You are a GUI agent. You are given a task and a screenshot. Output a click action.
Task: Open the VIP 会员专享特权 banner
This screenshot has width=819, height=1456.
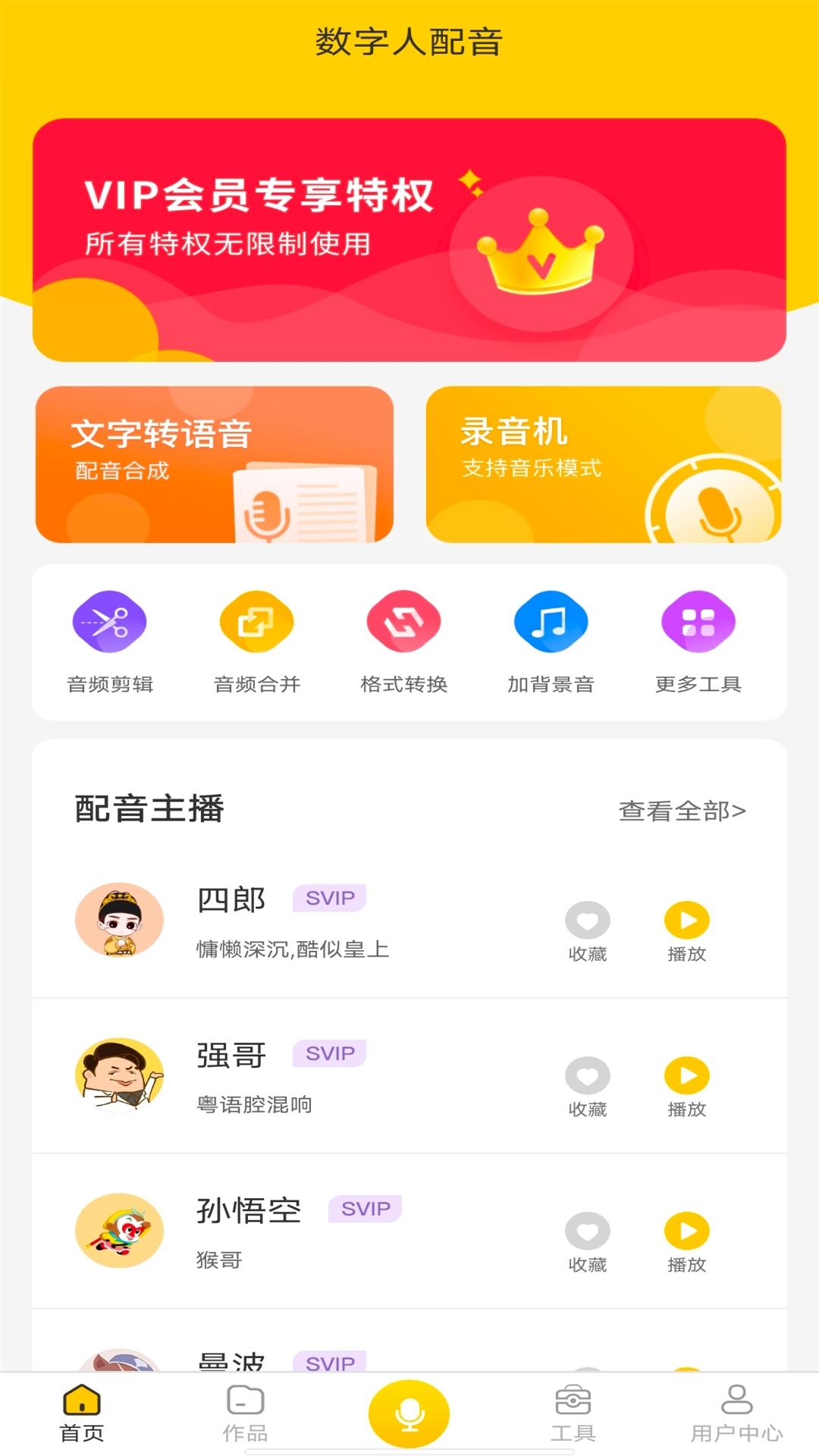tap(409, 239)
